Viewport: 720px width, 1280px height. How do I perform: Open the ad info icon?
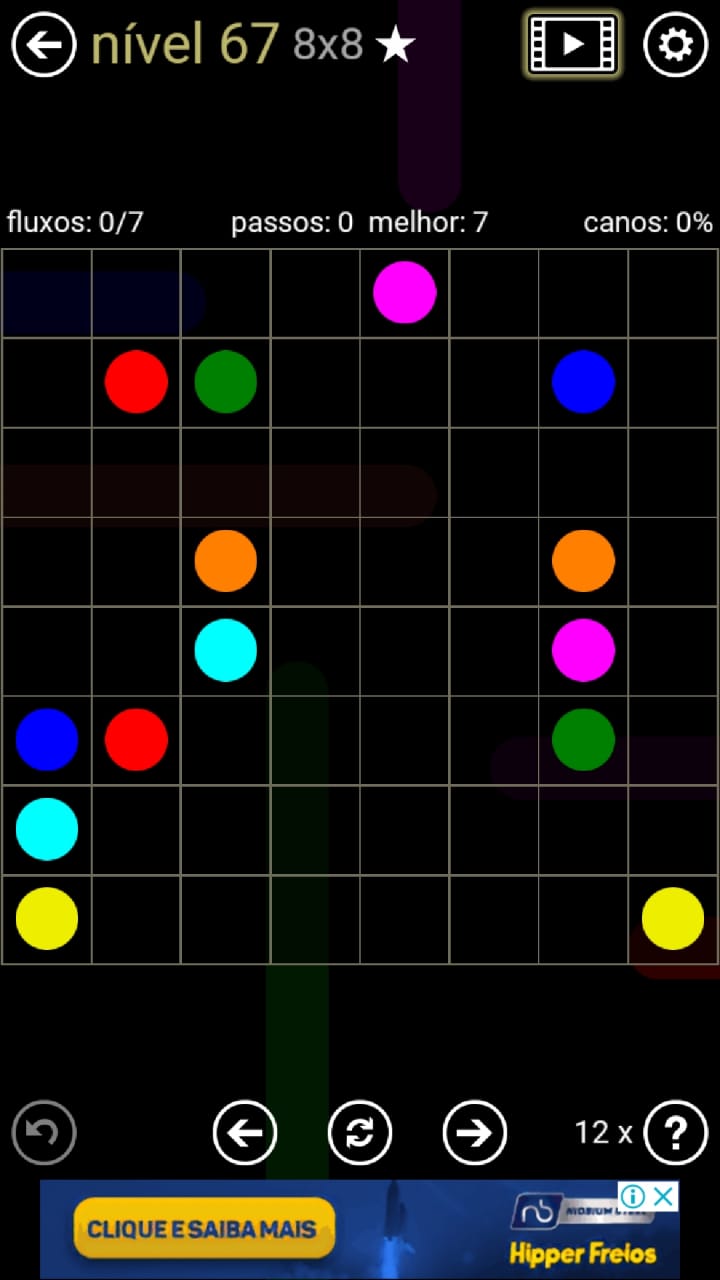(632, 1196)
